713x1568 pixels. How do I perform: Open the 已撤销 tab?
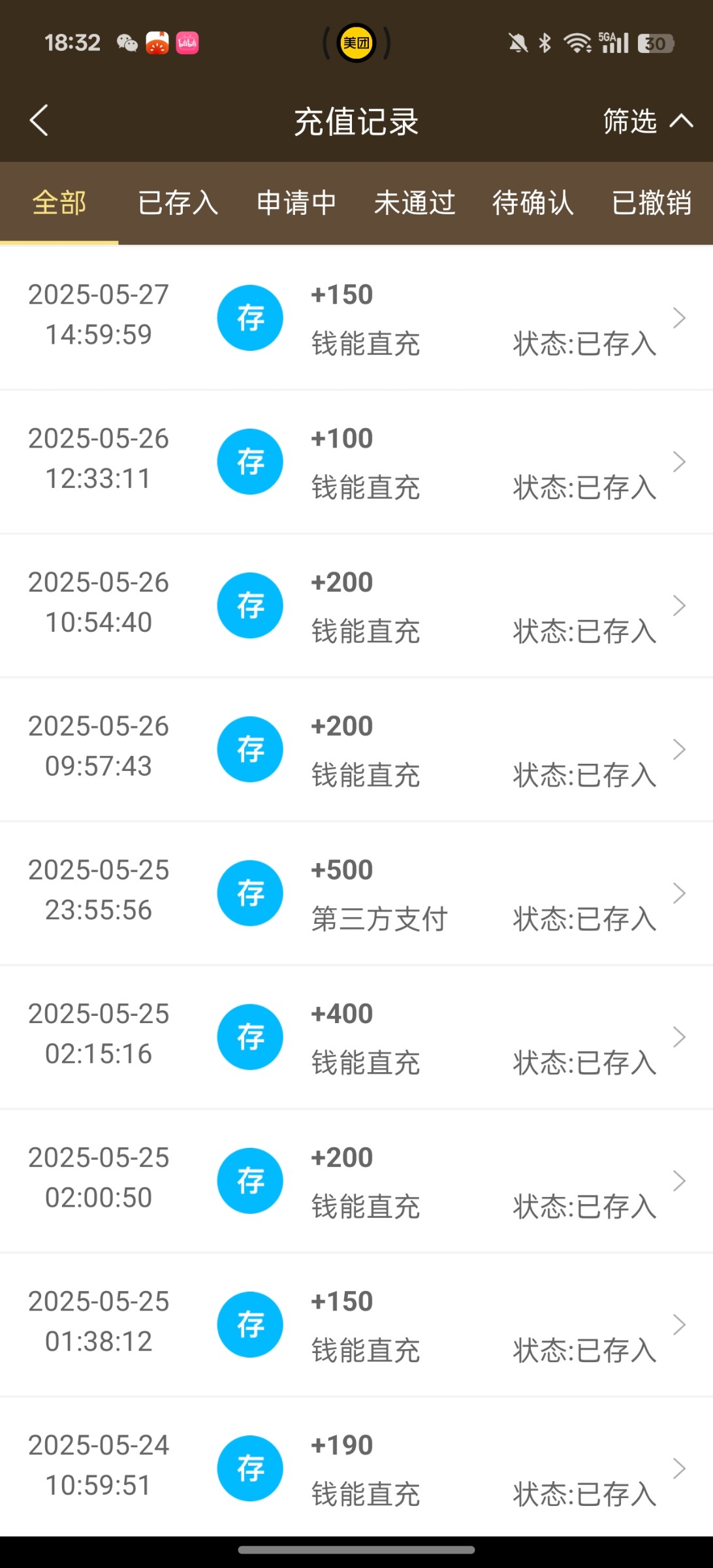pyautogui.click(x=652, y=203)
